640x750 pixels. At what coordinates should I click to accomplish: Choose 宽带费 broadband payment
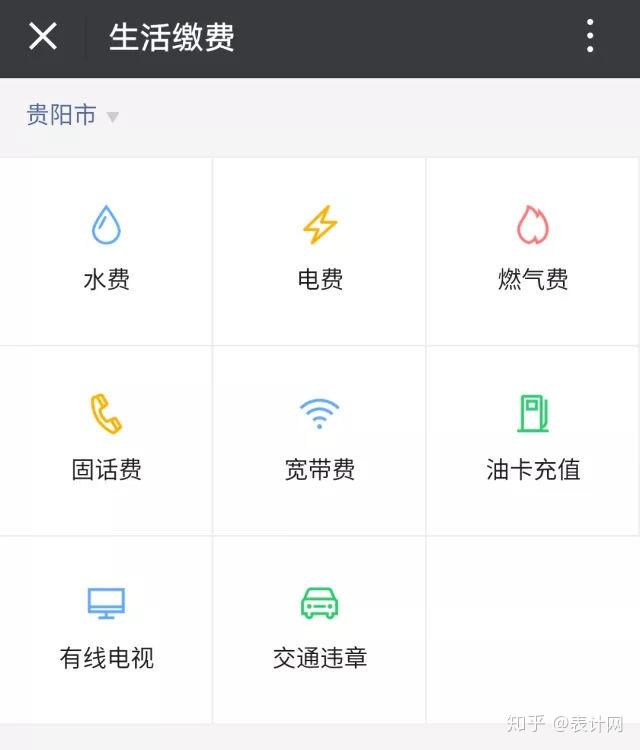320,440
